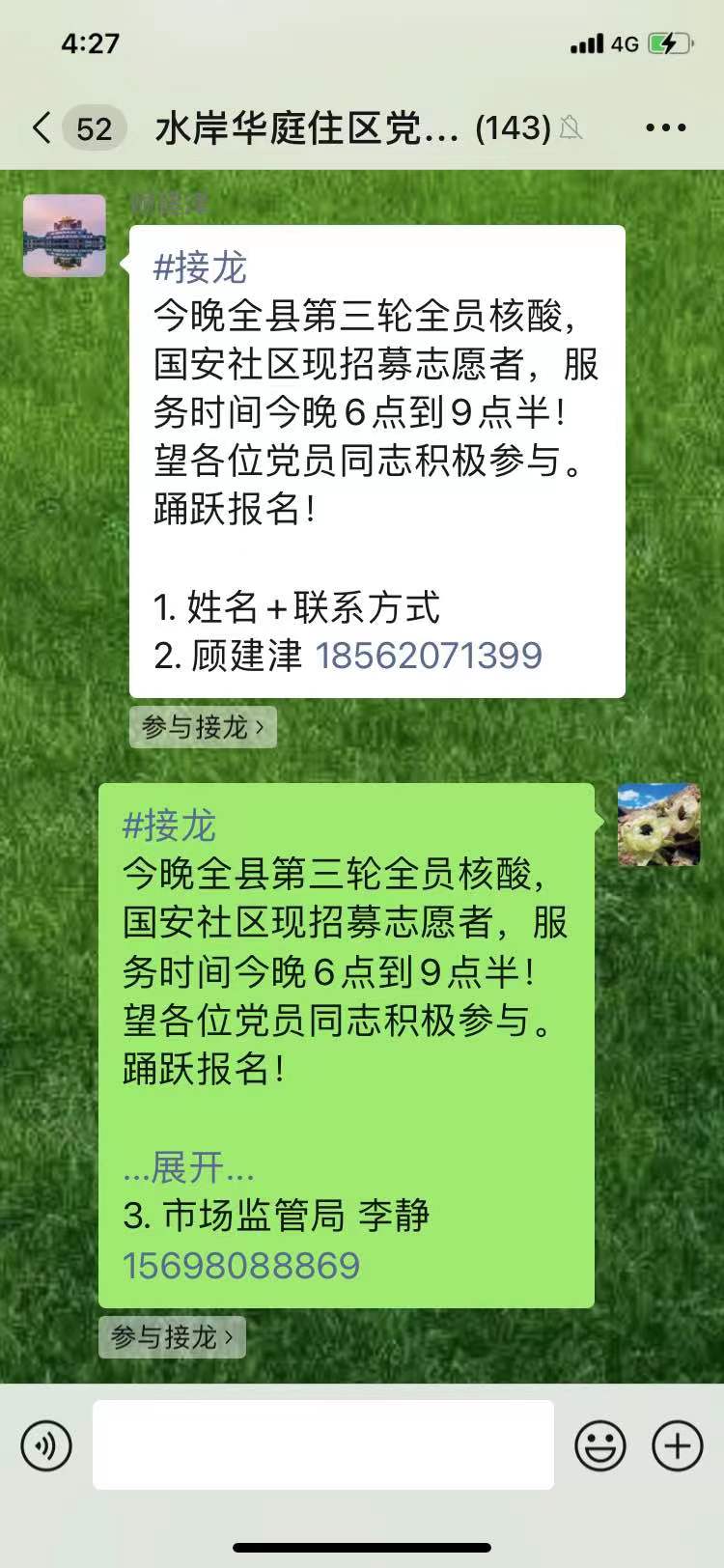The width and height of the screenshot is (724, 1568).
Task: Open my own avatar beside the green message
Action: [659, 825]
